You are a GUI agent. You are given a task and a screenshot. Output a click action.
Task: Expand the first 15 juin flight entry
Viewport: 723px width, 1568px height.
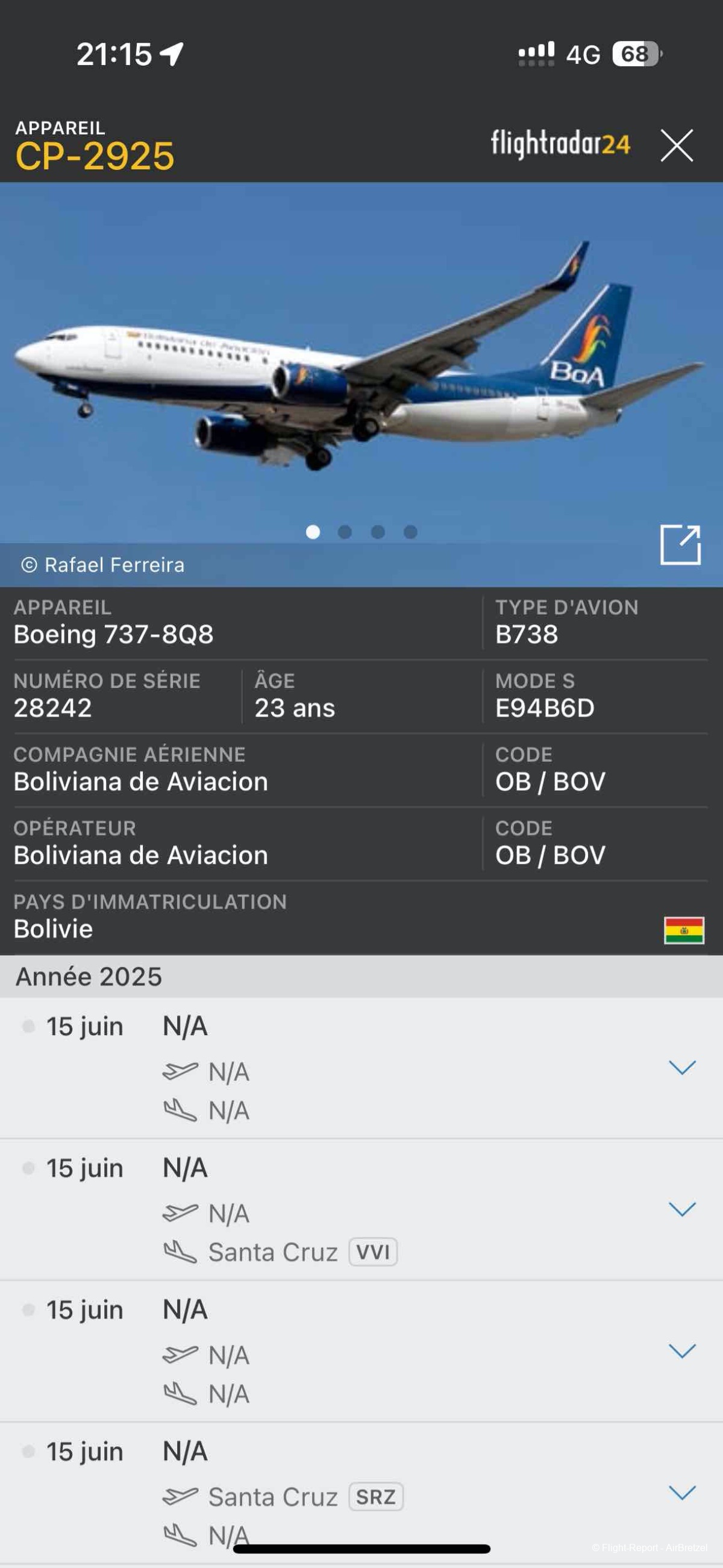click(x=681, y=1068)
